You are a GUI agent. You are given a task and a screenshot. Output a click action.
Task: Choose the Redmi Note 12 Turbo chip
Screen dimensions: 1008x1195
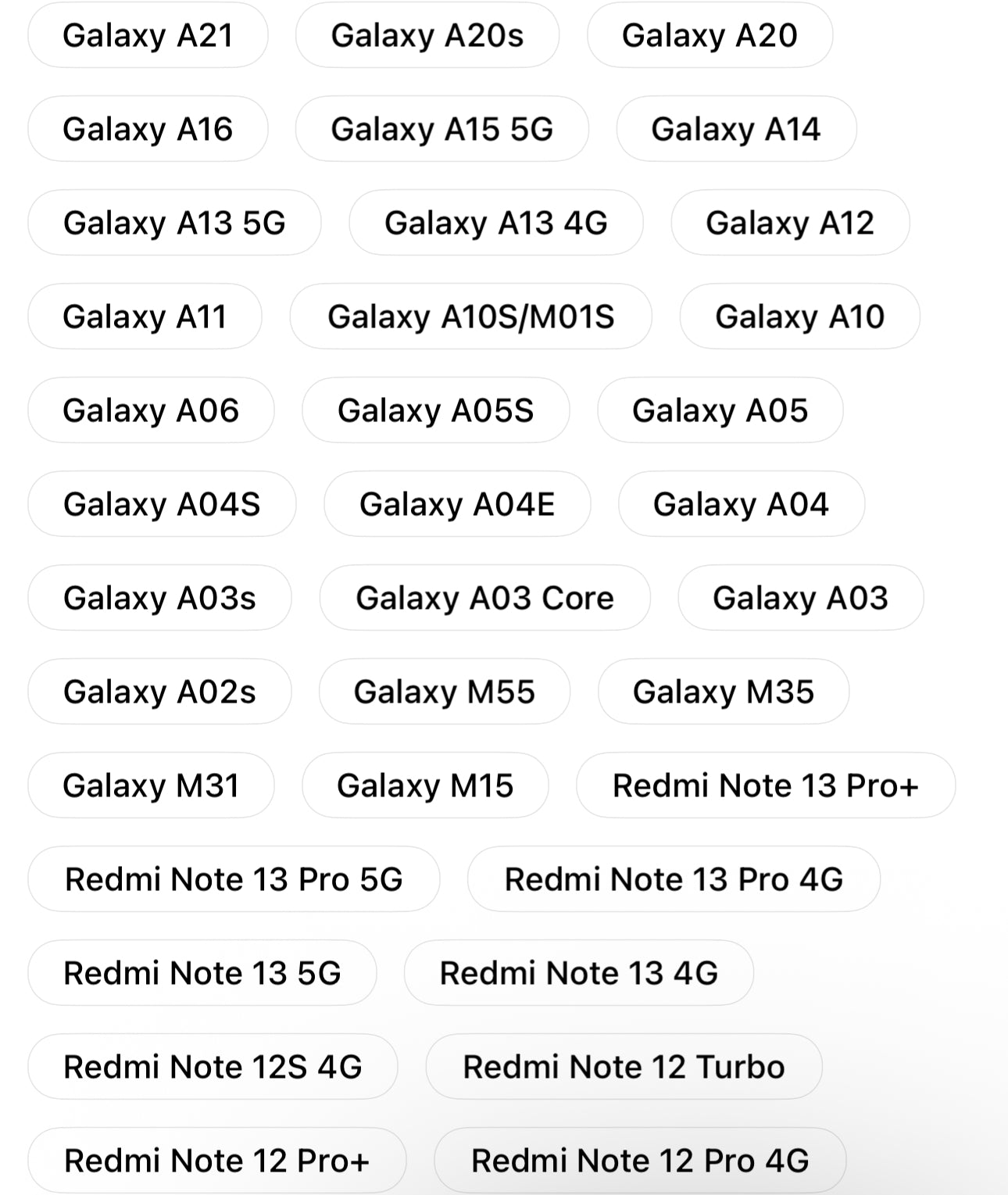tap(624, 1068)
